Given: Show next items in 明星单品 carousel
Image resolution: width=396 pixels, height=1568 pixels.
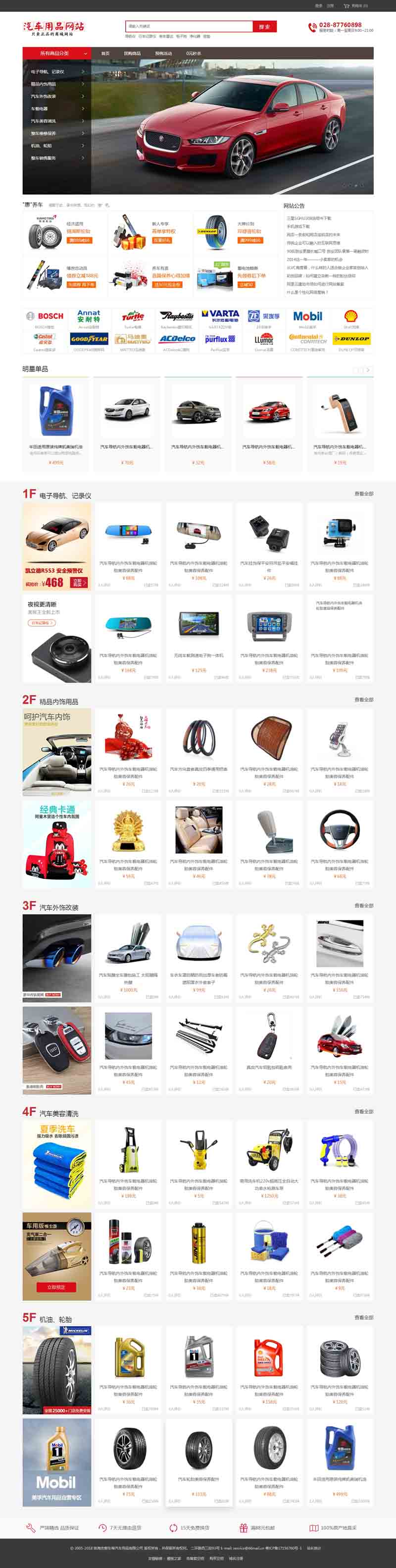Looking at the screenshot, I should point(368,370).
